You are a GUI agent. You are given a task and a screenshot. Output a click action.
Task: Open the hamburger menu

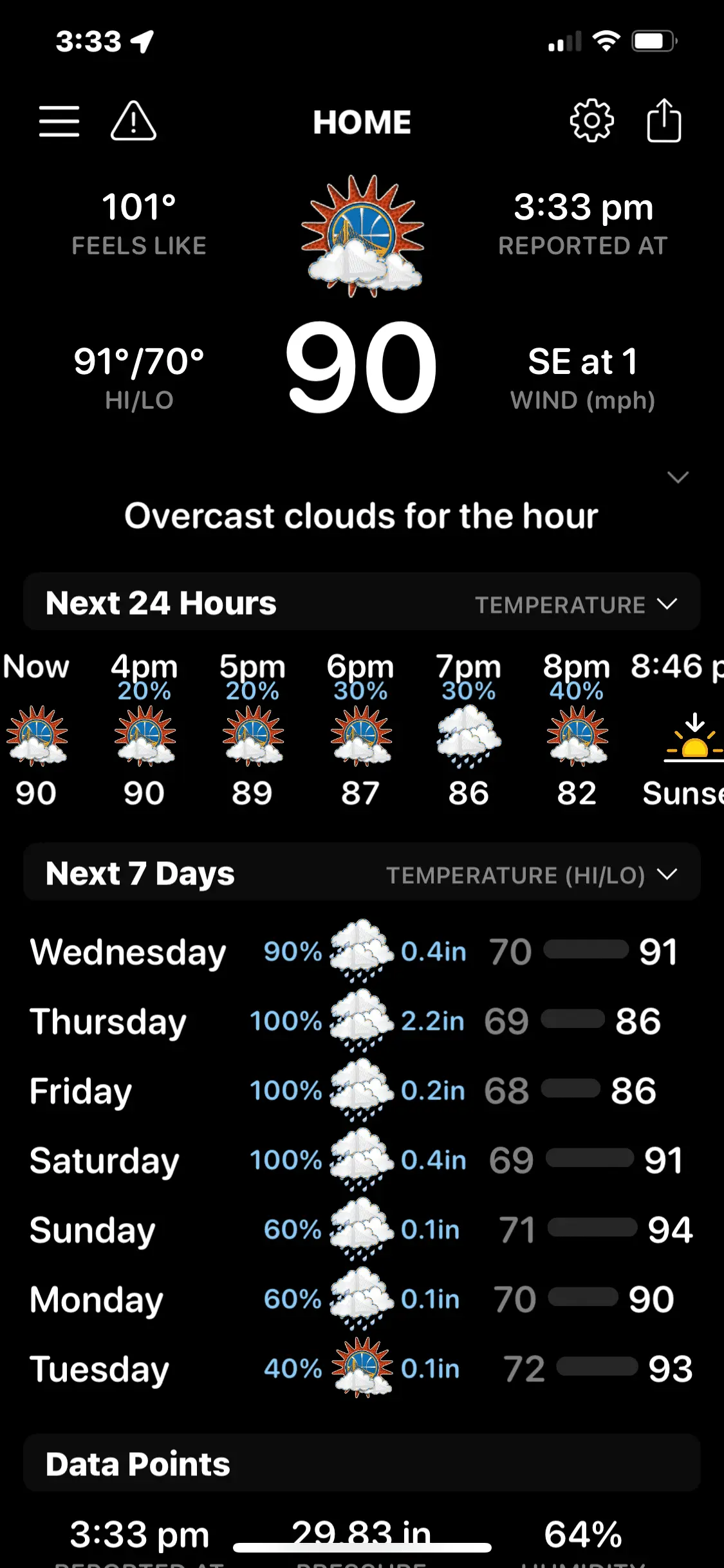tap(59, 122)
